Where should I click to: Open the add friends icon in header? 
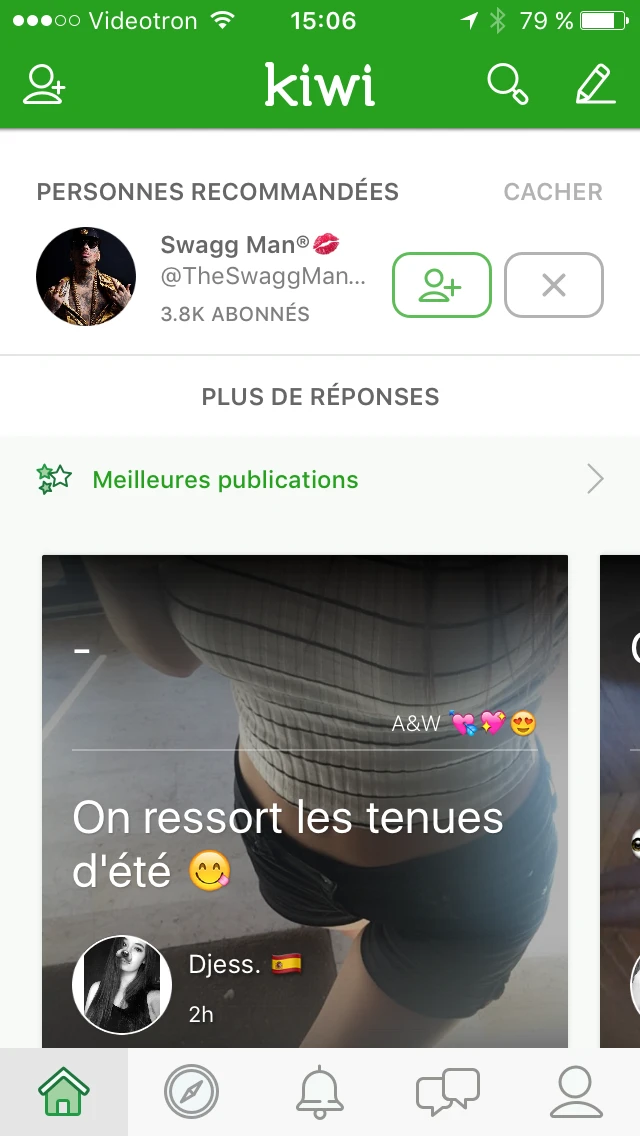(x=44, y=85)
